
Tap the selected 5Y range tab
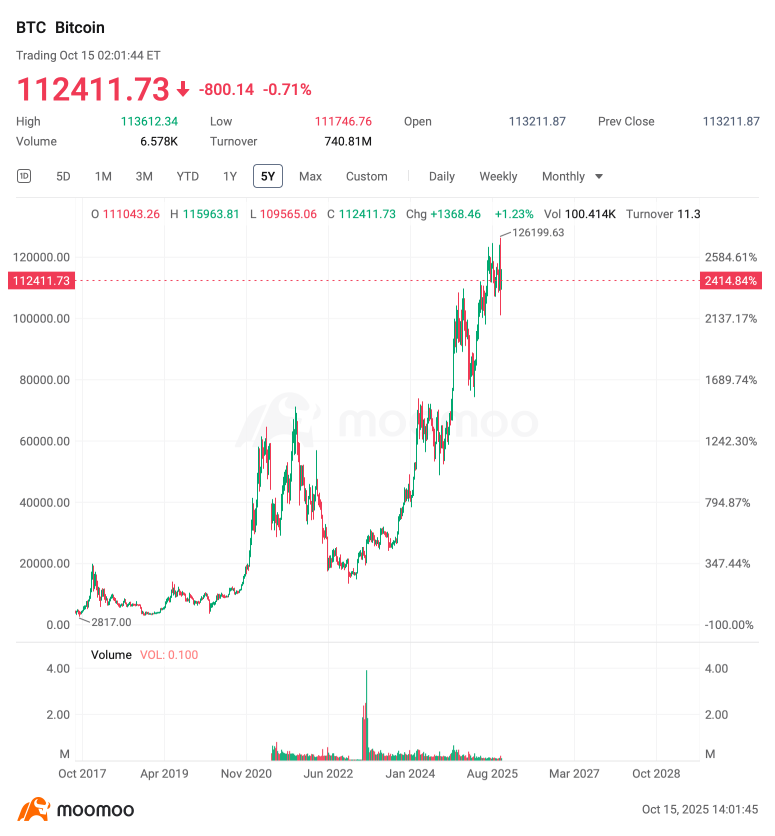[x=268, y=176]
